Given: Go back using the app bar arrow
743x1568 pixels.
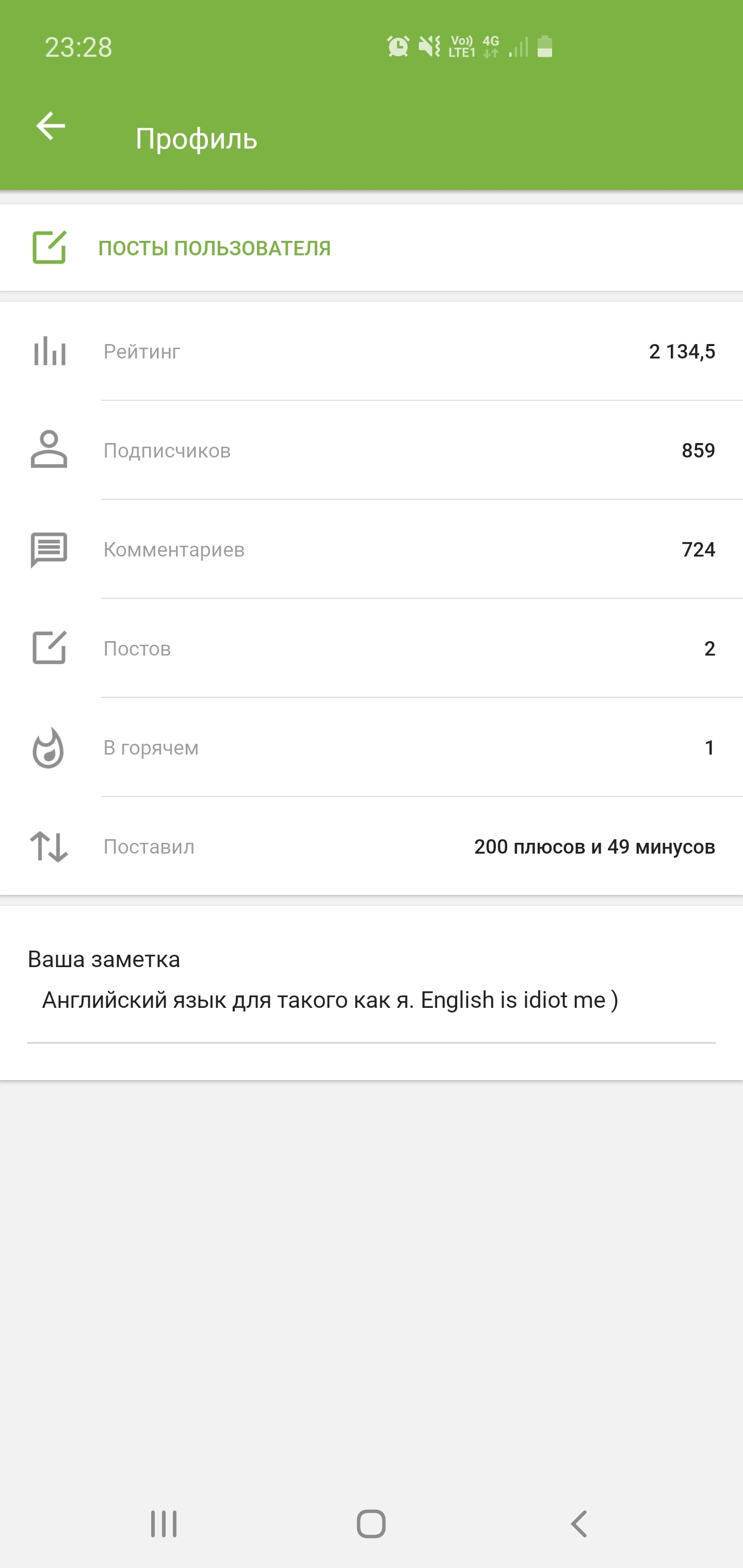Looking at the screenshot, I should [x=51, y=126].
